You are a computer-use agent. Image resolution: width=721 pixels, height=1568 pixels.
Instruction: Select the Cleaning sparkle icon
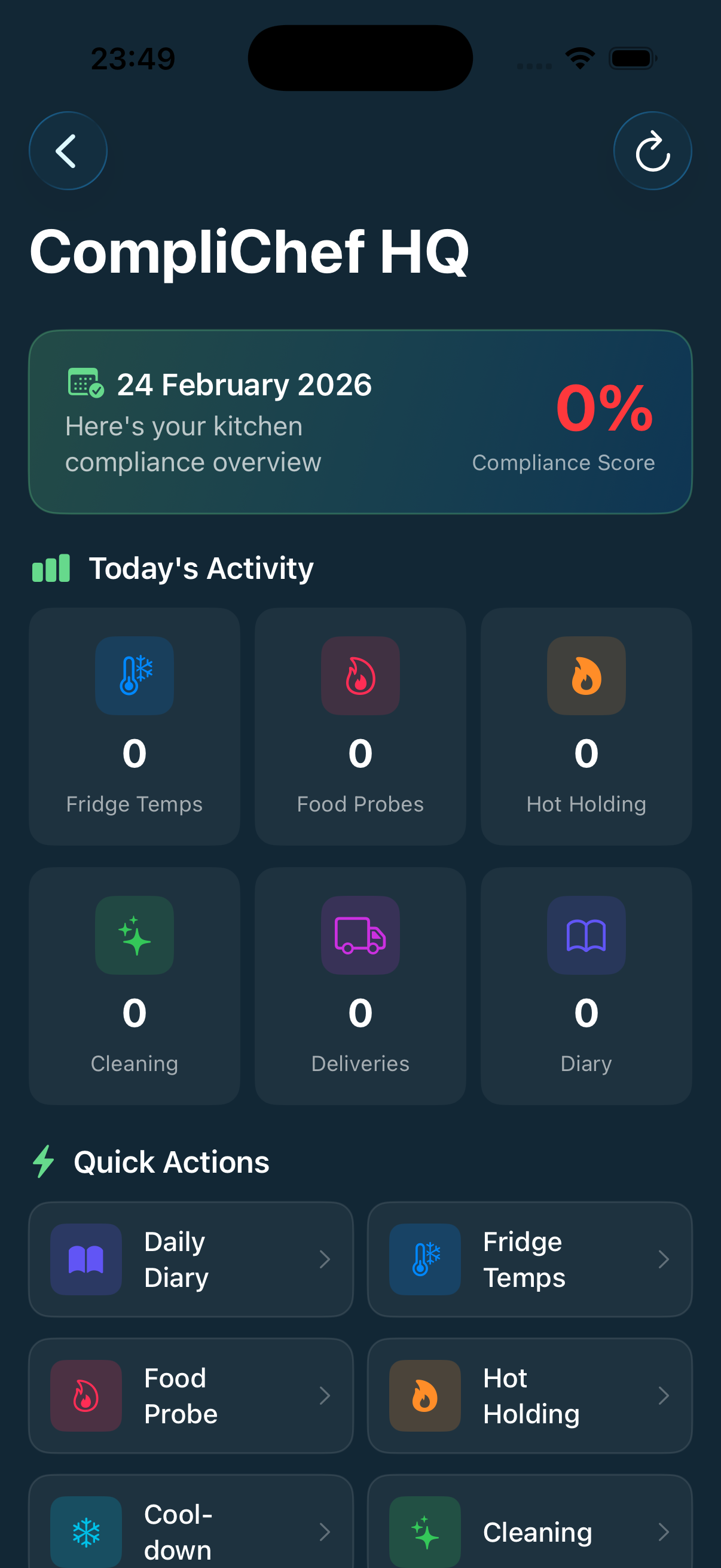tap(134, 935)
